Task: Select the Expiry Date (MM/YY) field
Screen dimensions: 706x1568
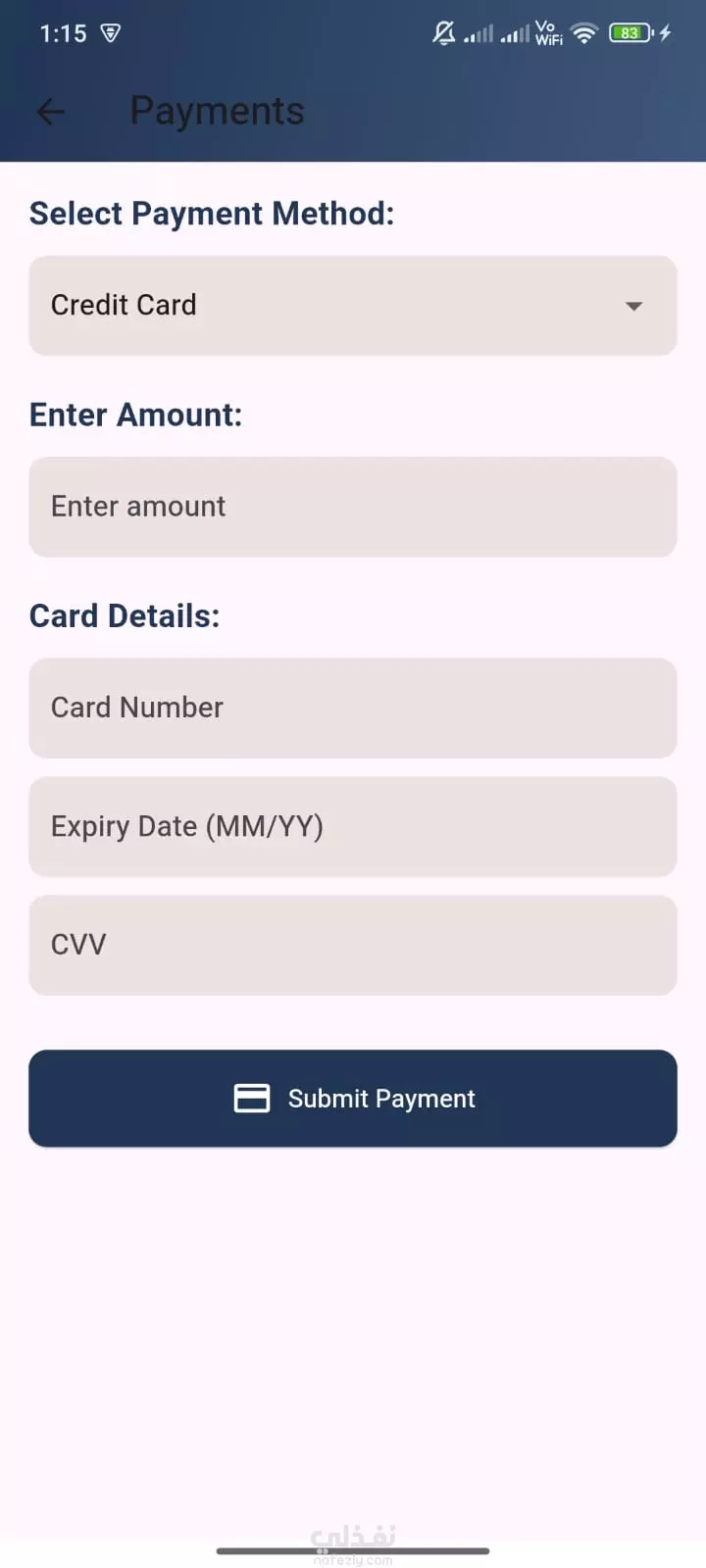Action: (353, 826)
